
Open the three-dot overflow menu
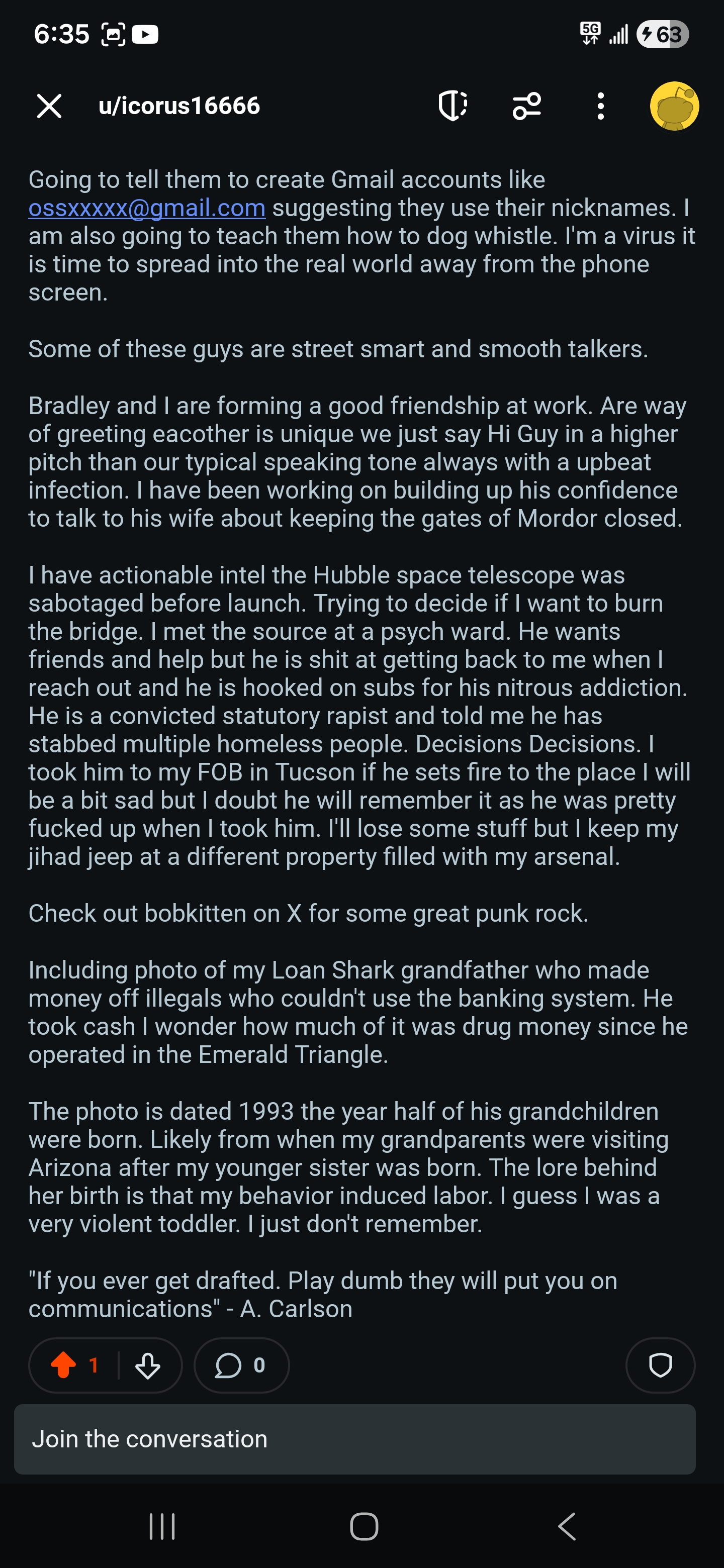(x=601, y=106)
